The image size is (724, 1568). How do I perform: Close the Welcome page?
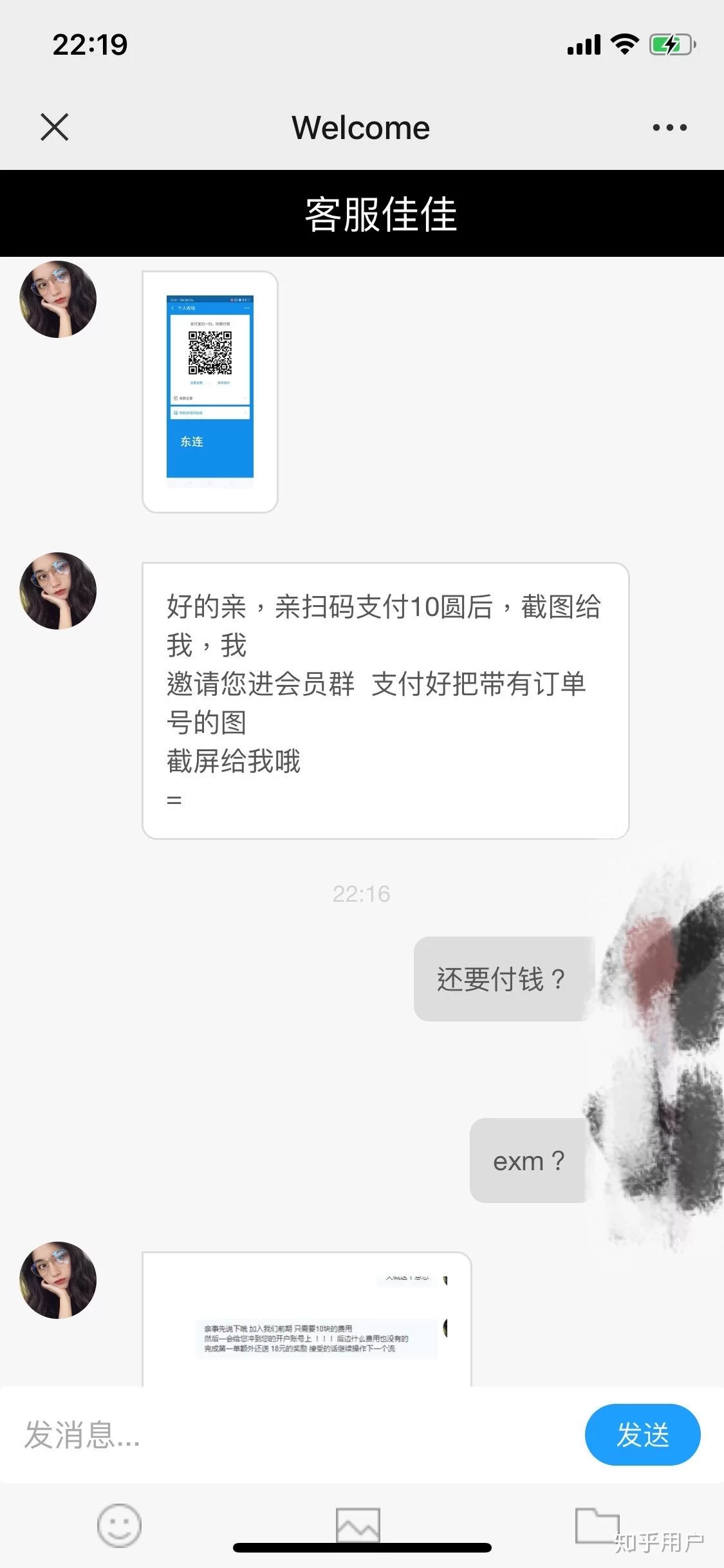point(54,127)
